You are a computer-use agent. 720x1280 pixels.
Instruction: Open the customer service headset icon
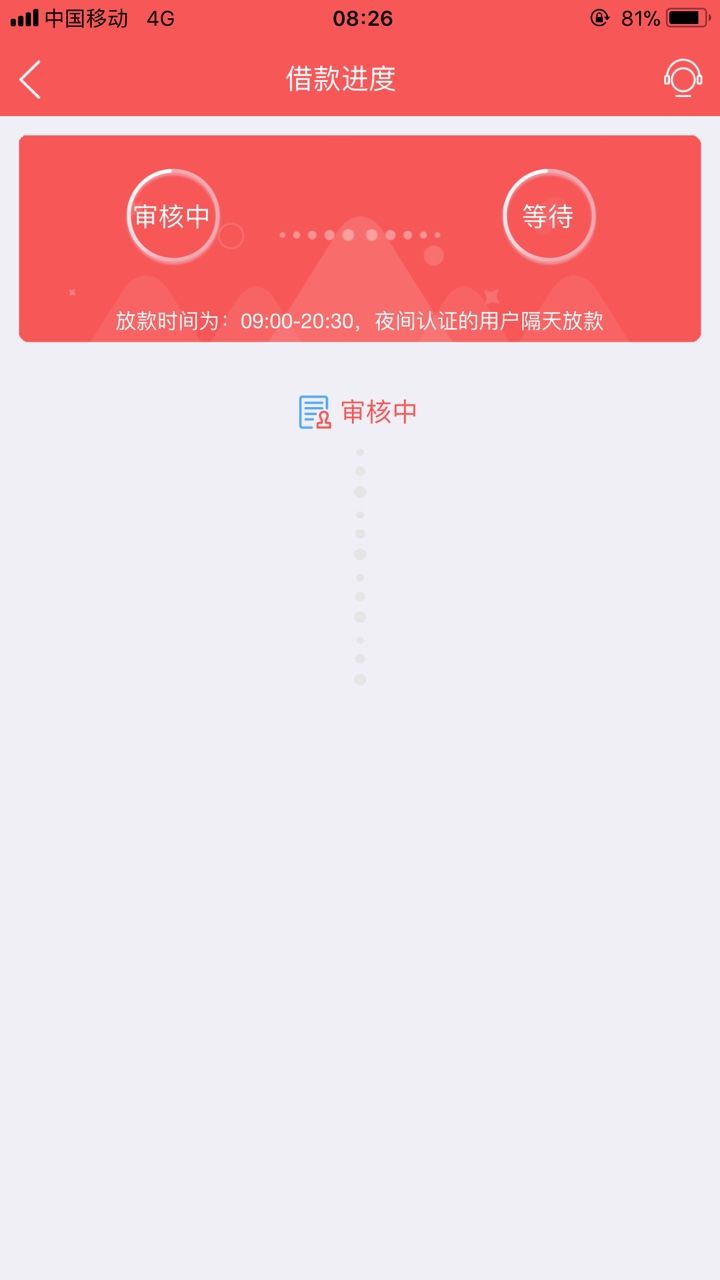tap(683, 79)
